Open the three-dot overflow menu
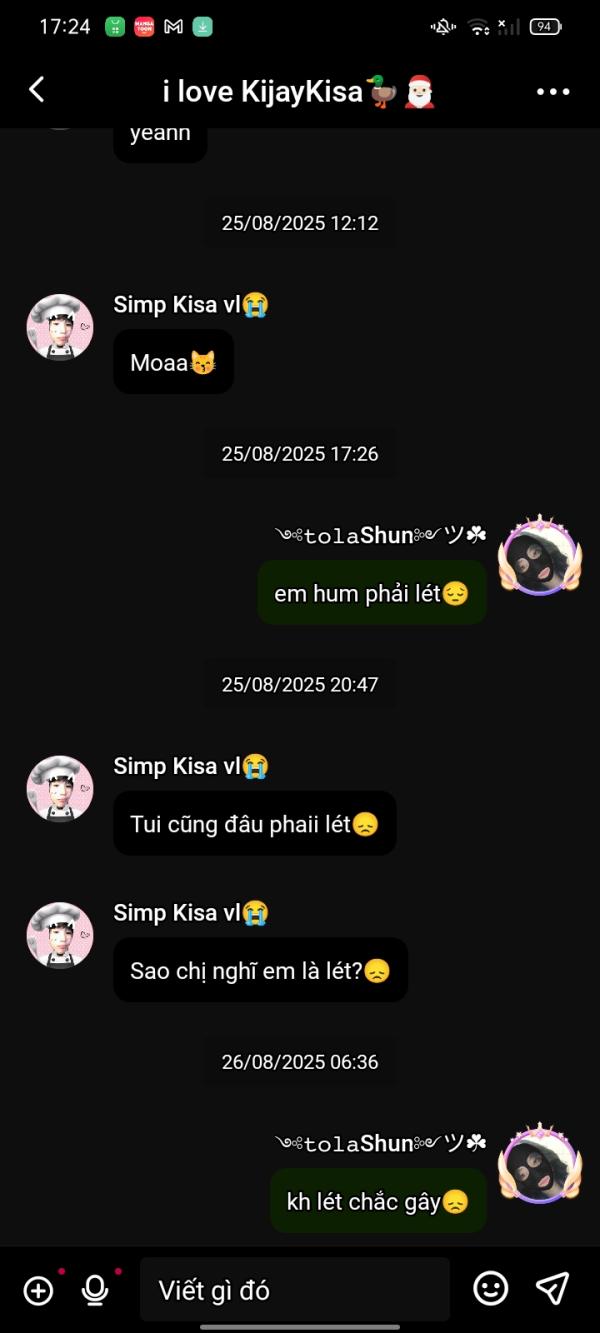Viewport: 600px width, 1333px height. [x=552, y=92]
